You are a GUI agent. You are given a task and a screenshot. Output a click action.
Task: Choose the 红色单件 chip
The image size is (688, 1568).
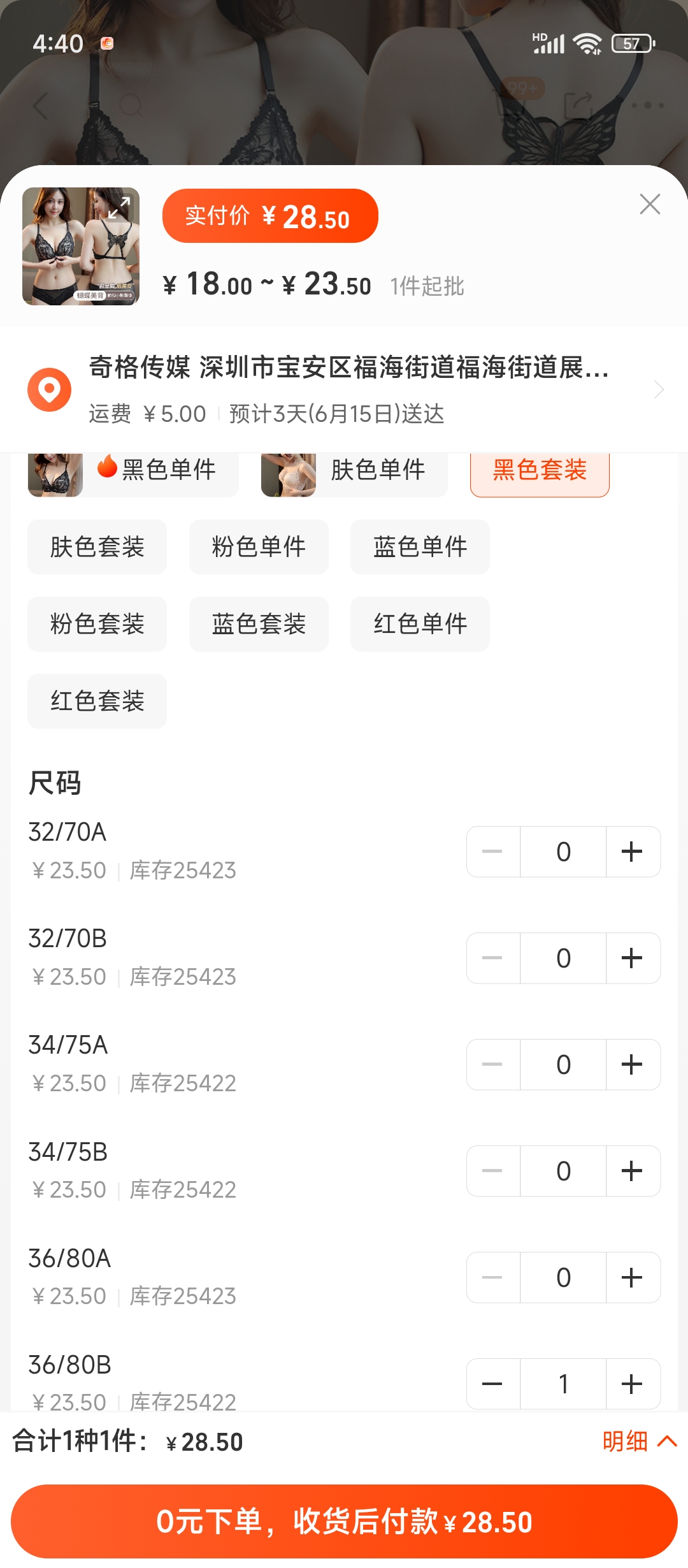click(420, 624)
